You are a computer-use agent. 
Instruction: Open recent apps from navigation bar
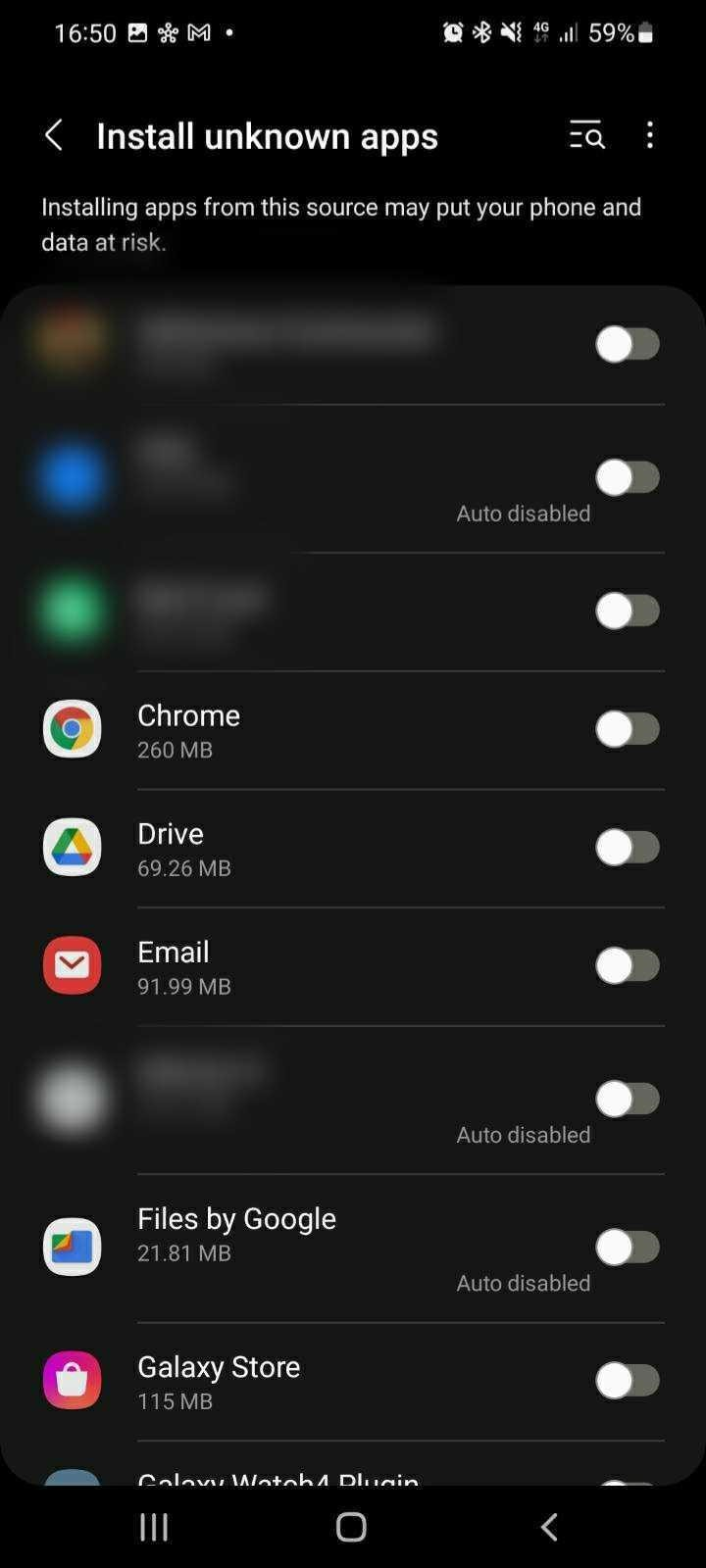tap(154, 1526)
